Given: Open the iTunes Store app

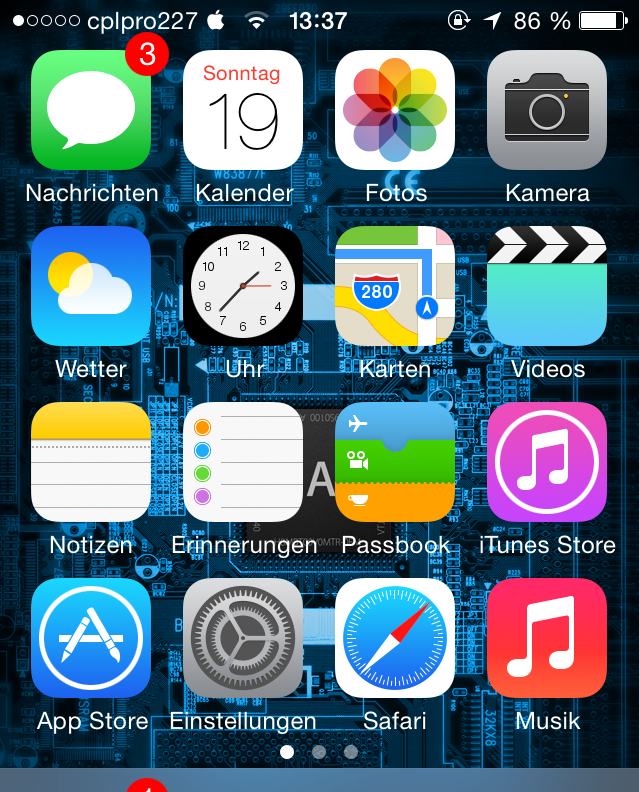Looking at the screenshot, I should click(547, 462).
